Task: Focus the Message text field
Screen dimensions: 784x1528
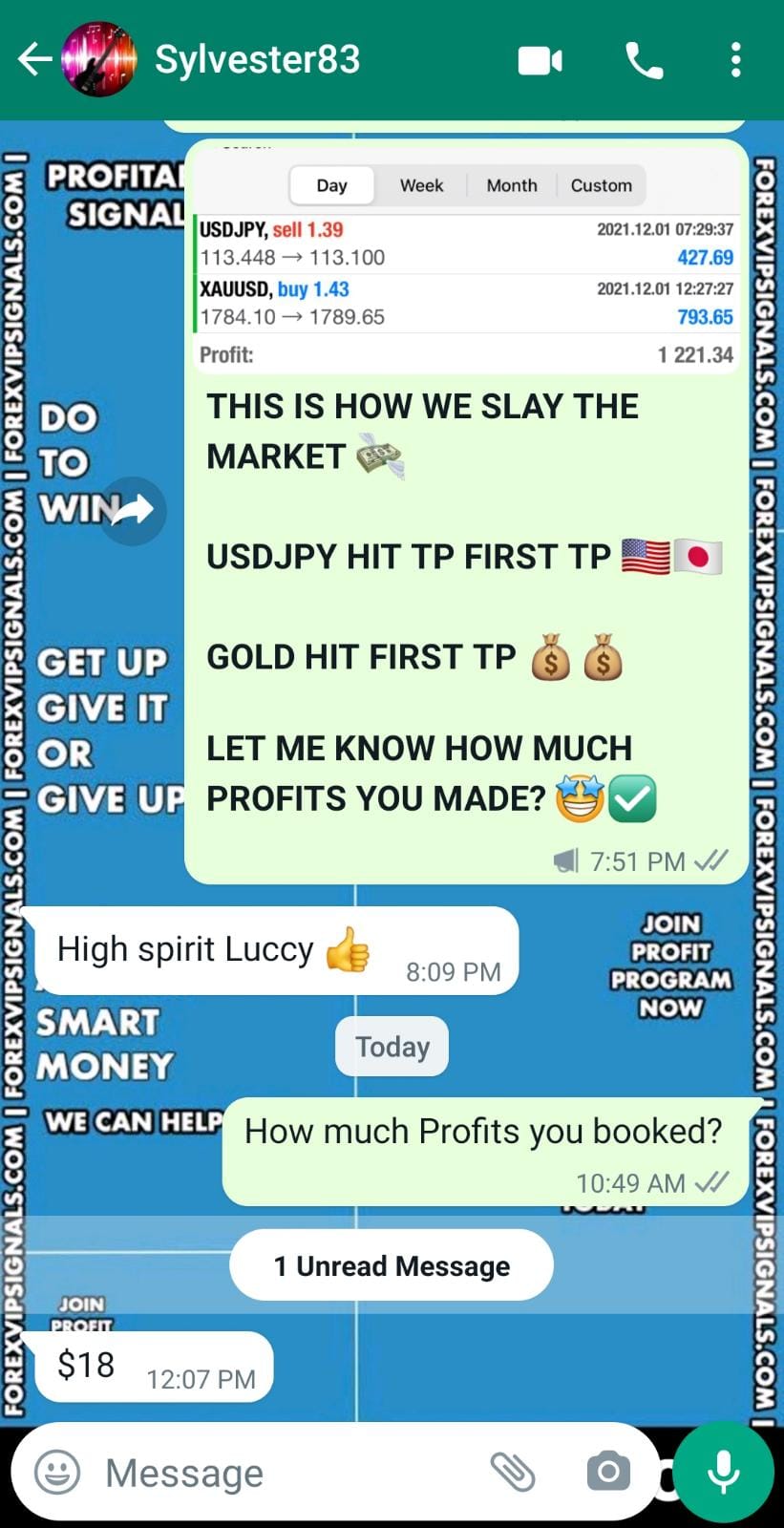Action: (286, 1473)
